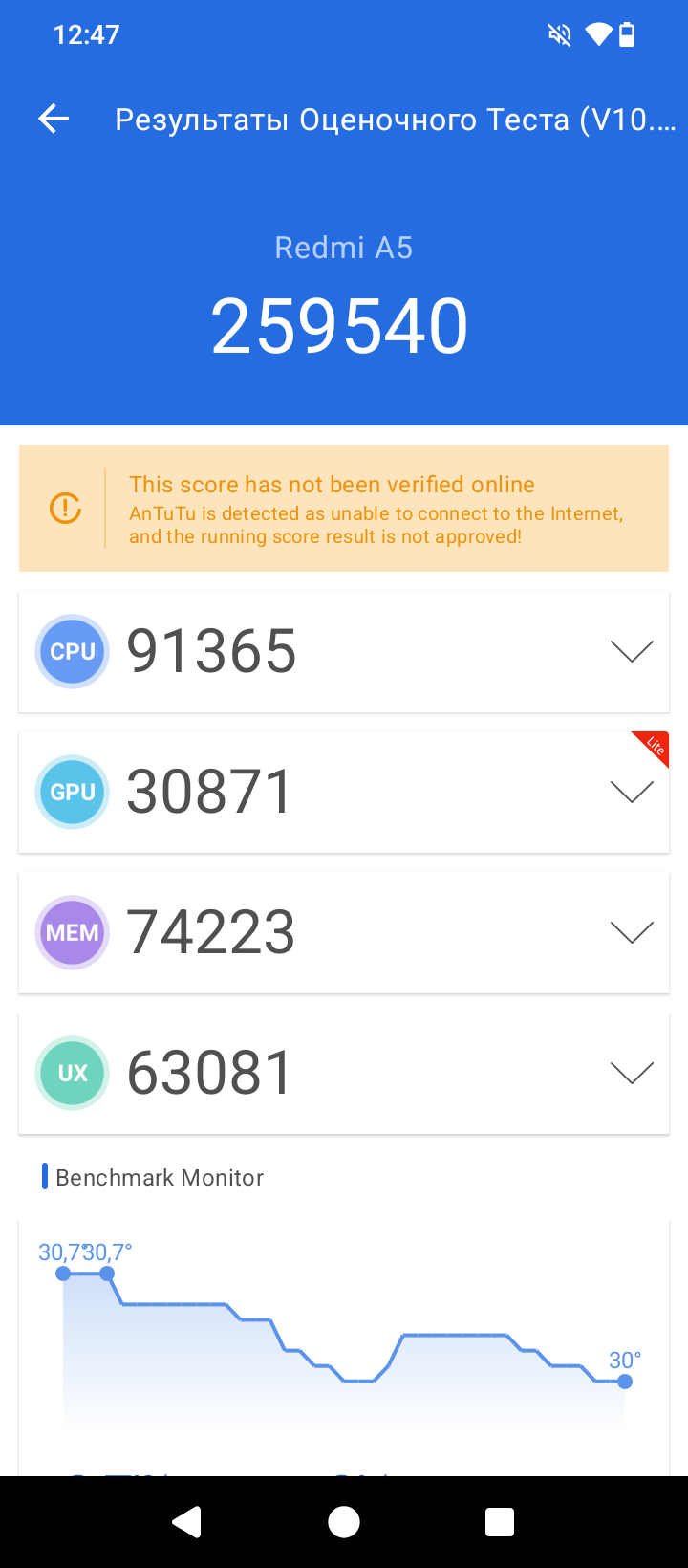The image size is (688, 1568).
Task: Go back from the benchmark results
Action: click(x=54, y=119)
